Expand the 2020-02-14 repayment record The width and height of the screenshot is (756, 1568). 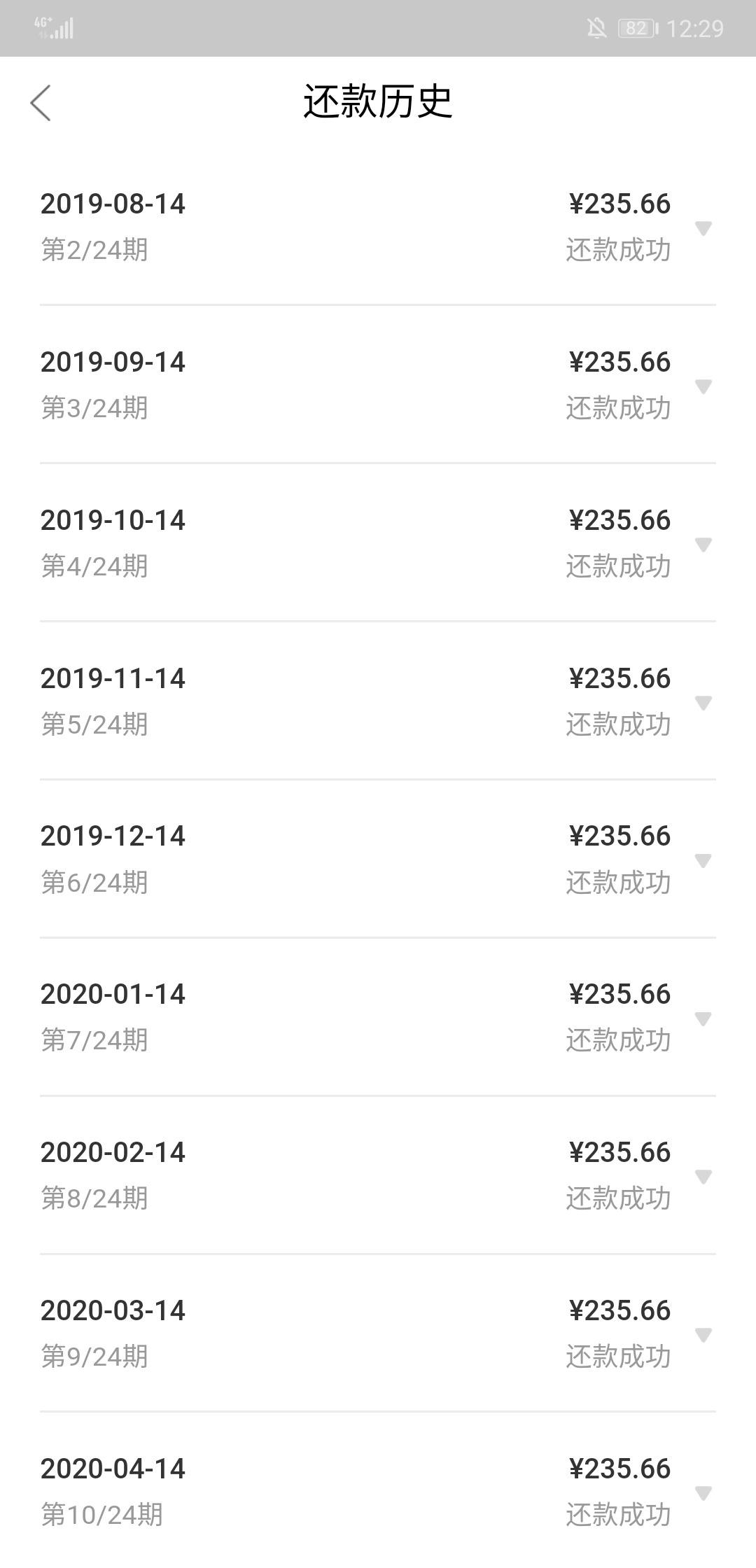pos(703,1177)
